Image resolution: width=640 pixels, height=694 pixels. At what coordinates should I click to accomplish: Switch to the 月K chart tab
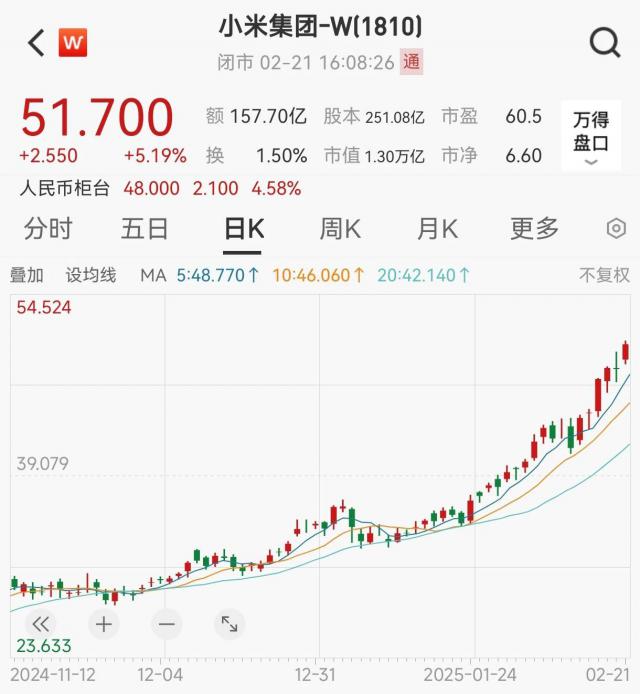[x=437, y=229]
